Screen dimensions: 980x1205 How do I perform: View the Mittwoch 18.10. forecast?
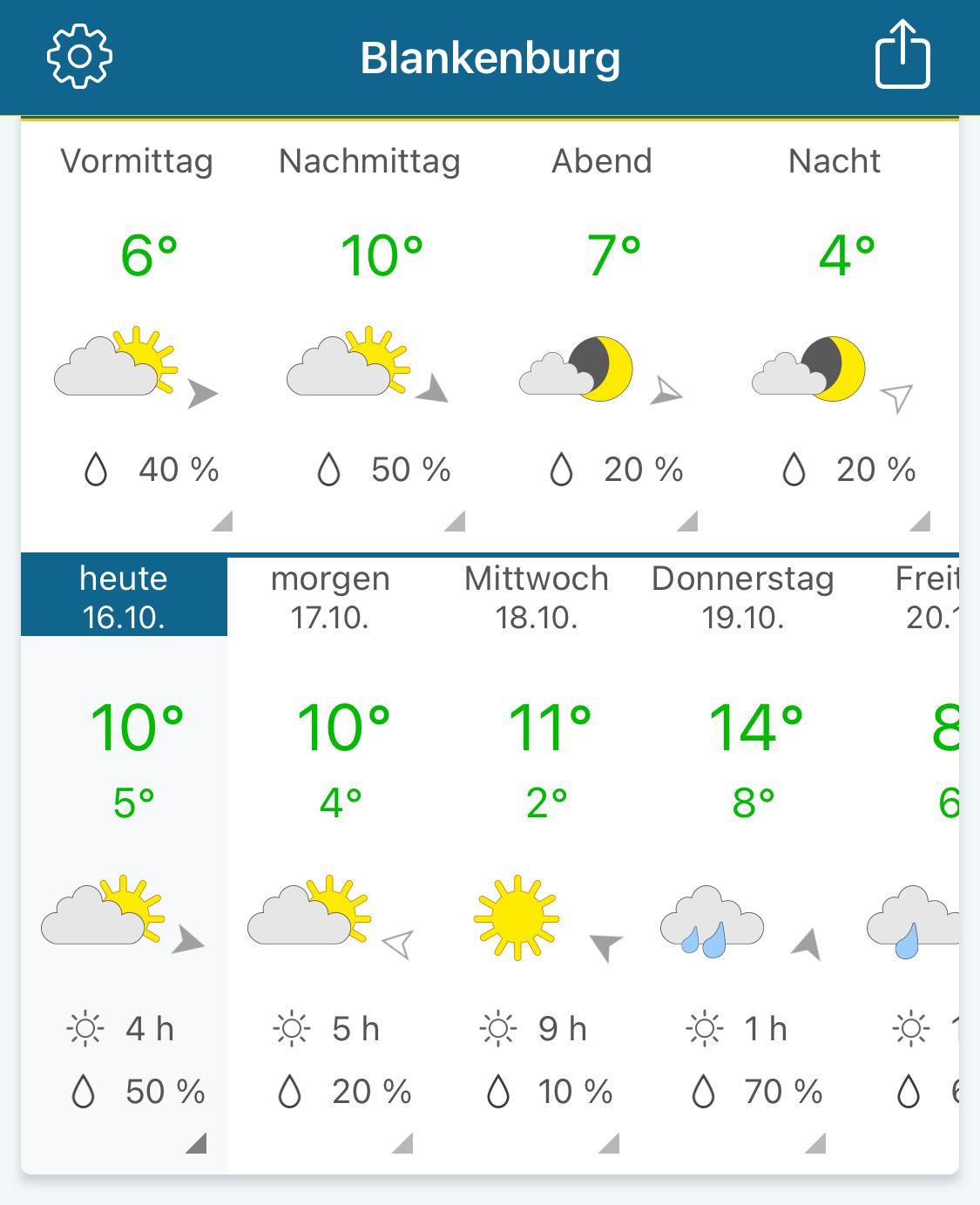pyautogui.click(x=537, y=598)
